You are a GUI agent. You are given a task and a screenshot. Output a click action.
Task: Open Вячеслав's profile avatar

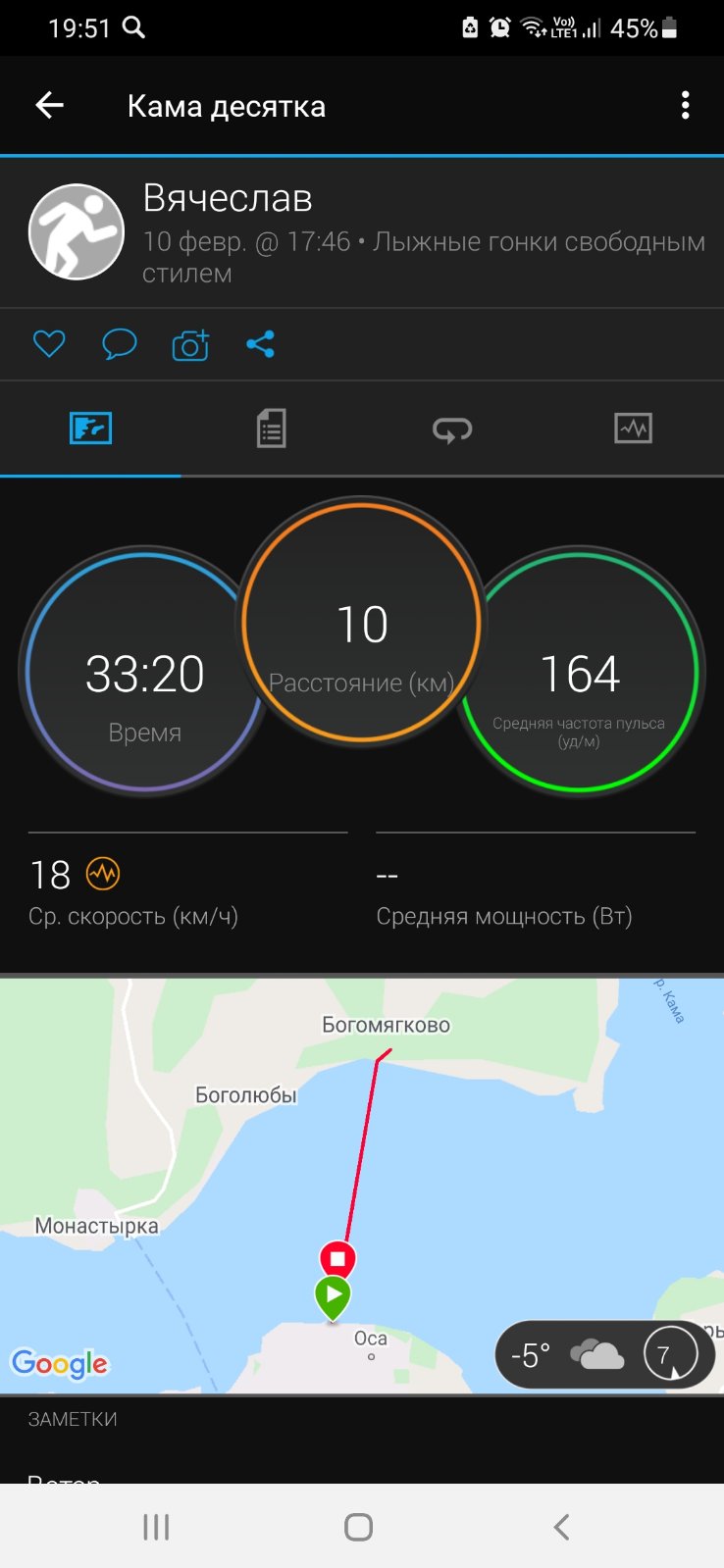pyautogui.click(x=77, y=231)
